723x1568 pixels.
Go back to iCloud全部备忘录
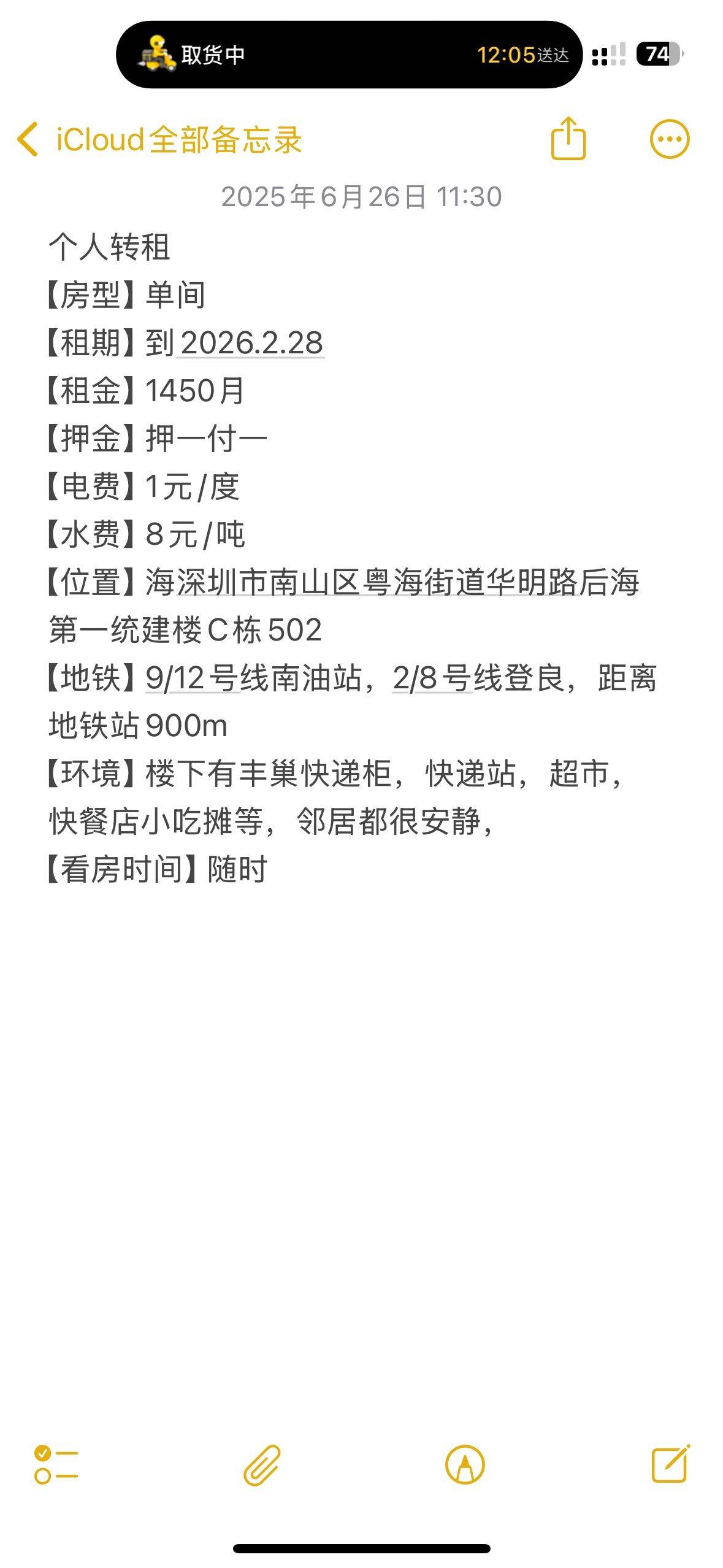tap(159, 139)
